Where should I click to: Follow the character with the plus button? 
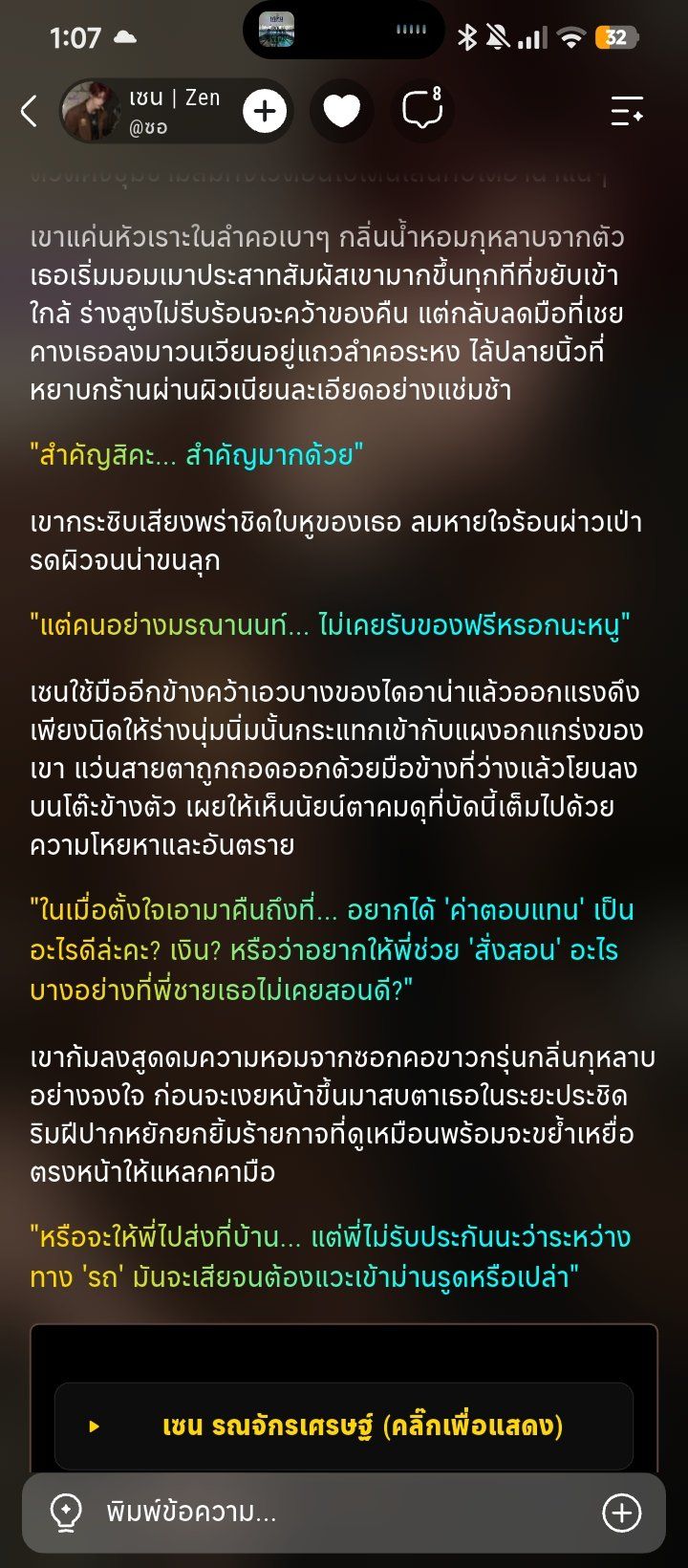click(x=265, y=112)
